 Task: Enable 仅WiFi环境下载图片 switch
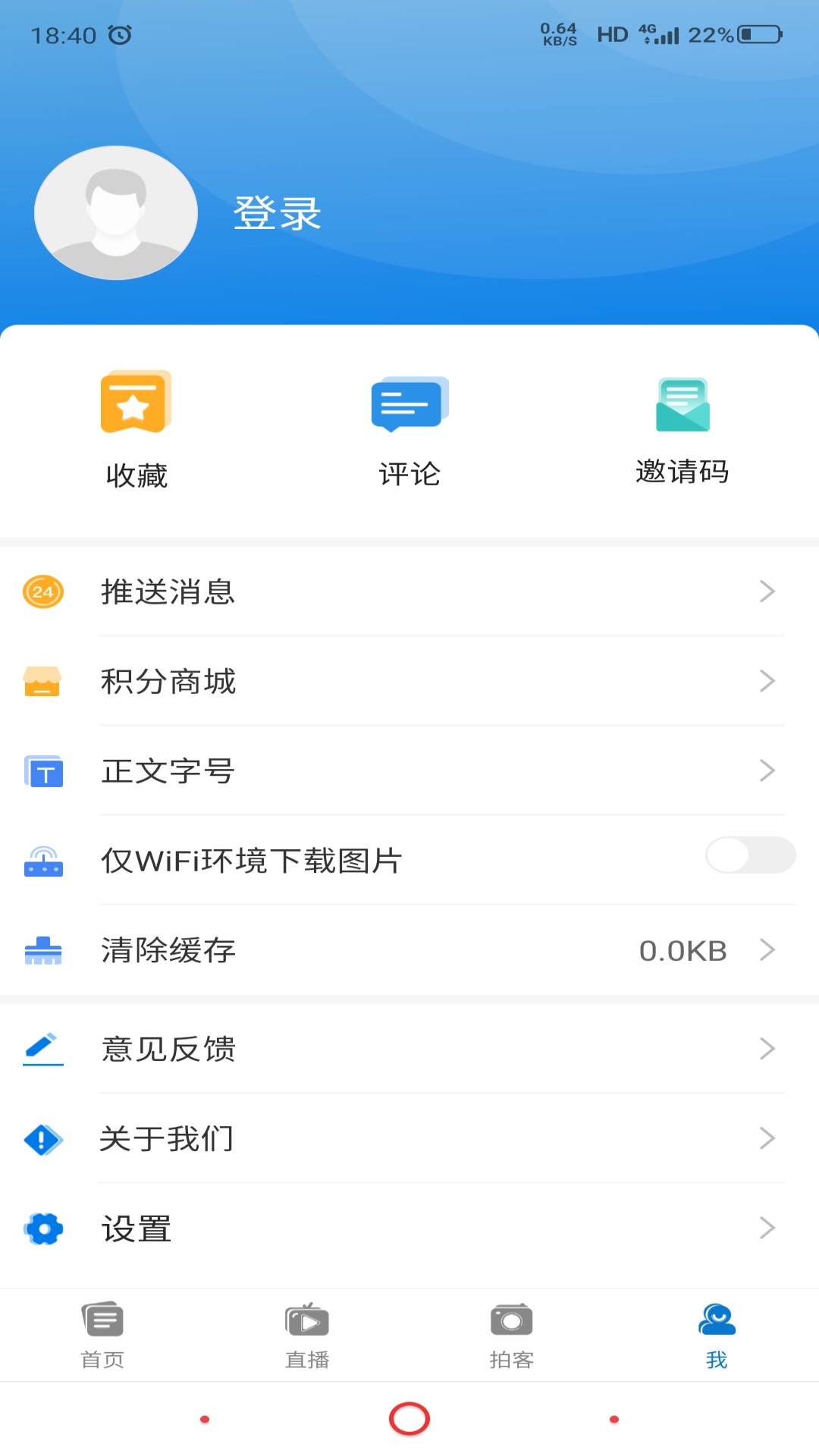pos(749,854)
